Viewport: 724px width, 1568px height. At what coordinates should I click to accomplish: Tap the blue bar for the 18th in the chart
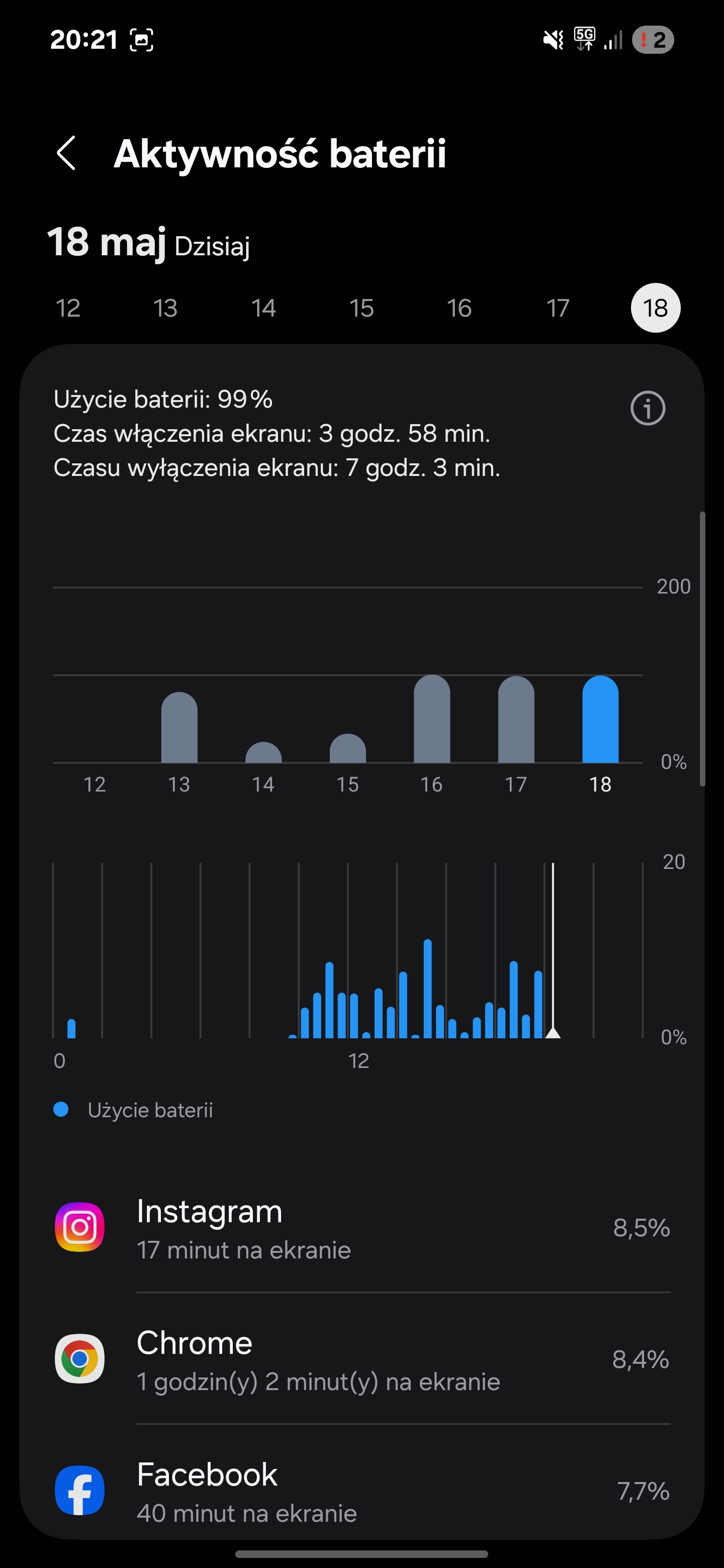[x=600, y=720]
